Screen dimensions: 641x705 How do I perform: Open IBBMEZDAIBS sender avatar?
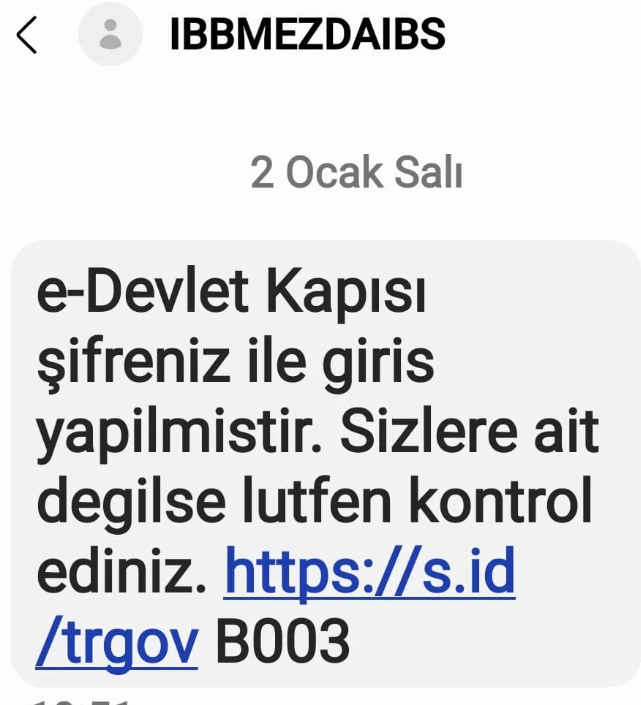(x=111, y=36)
